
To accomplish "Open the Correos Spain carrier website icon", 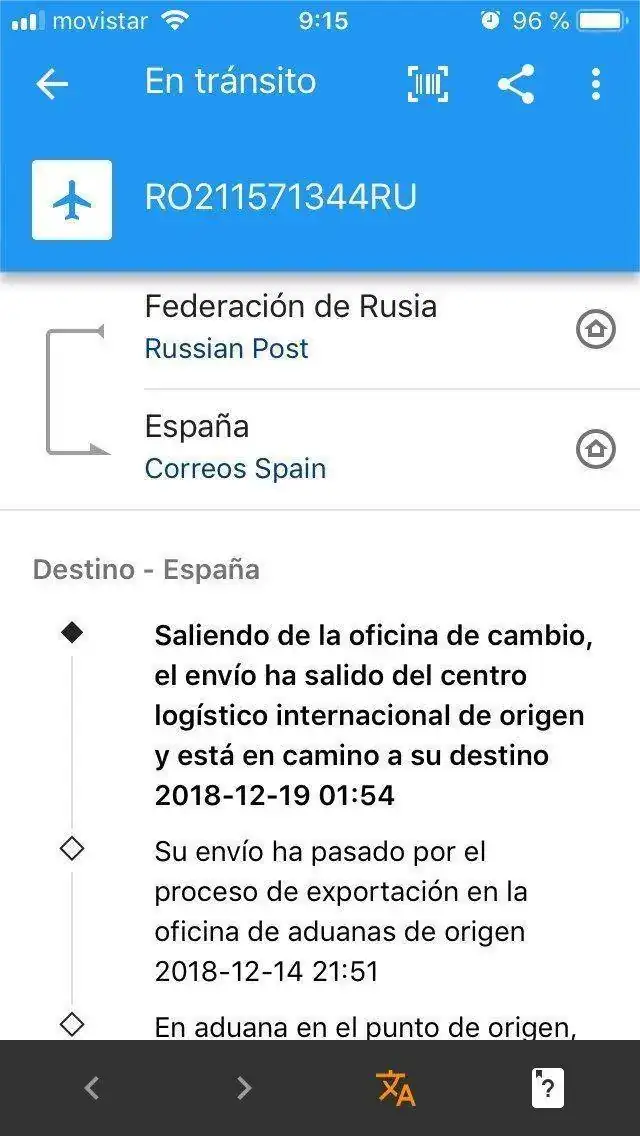I will (x=595, y=449).
